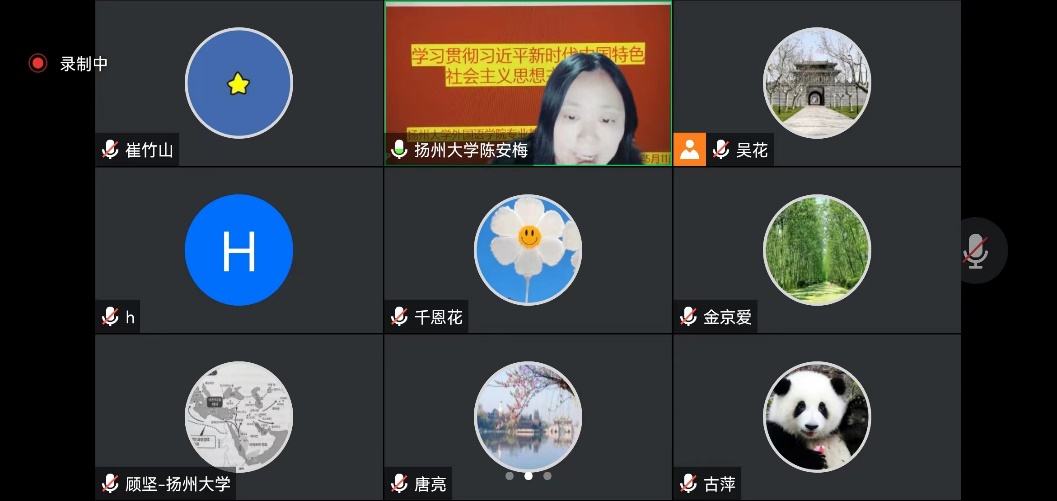The image size is (1057, 501).
Task: Open 千恩花's participant tile
Action: coord(528,250)
